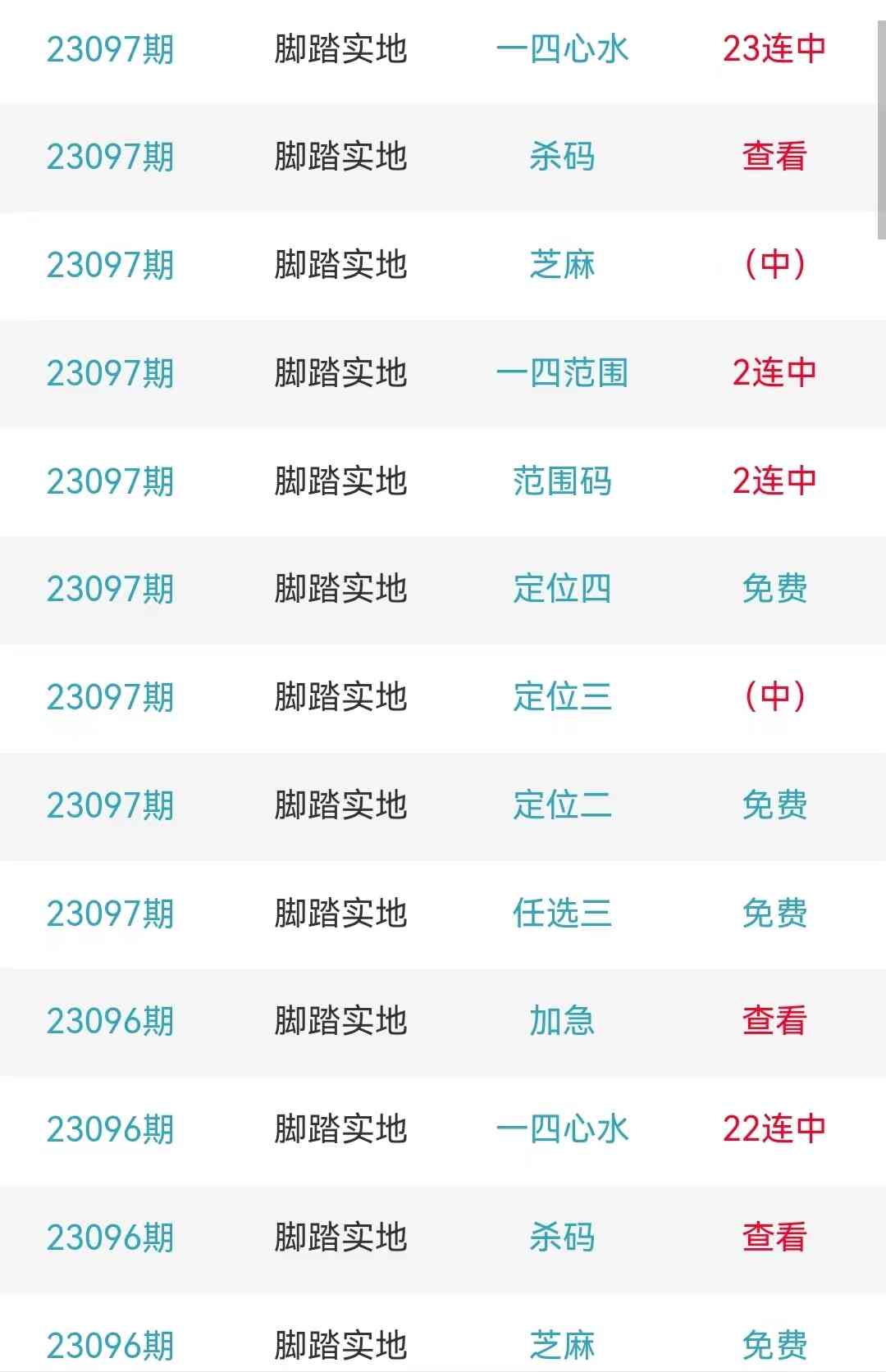The image size is (886, 1372).
Task: Select the 23097期 一四范围 row
Action: click(x=562, y=373)
